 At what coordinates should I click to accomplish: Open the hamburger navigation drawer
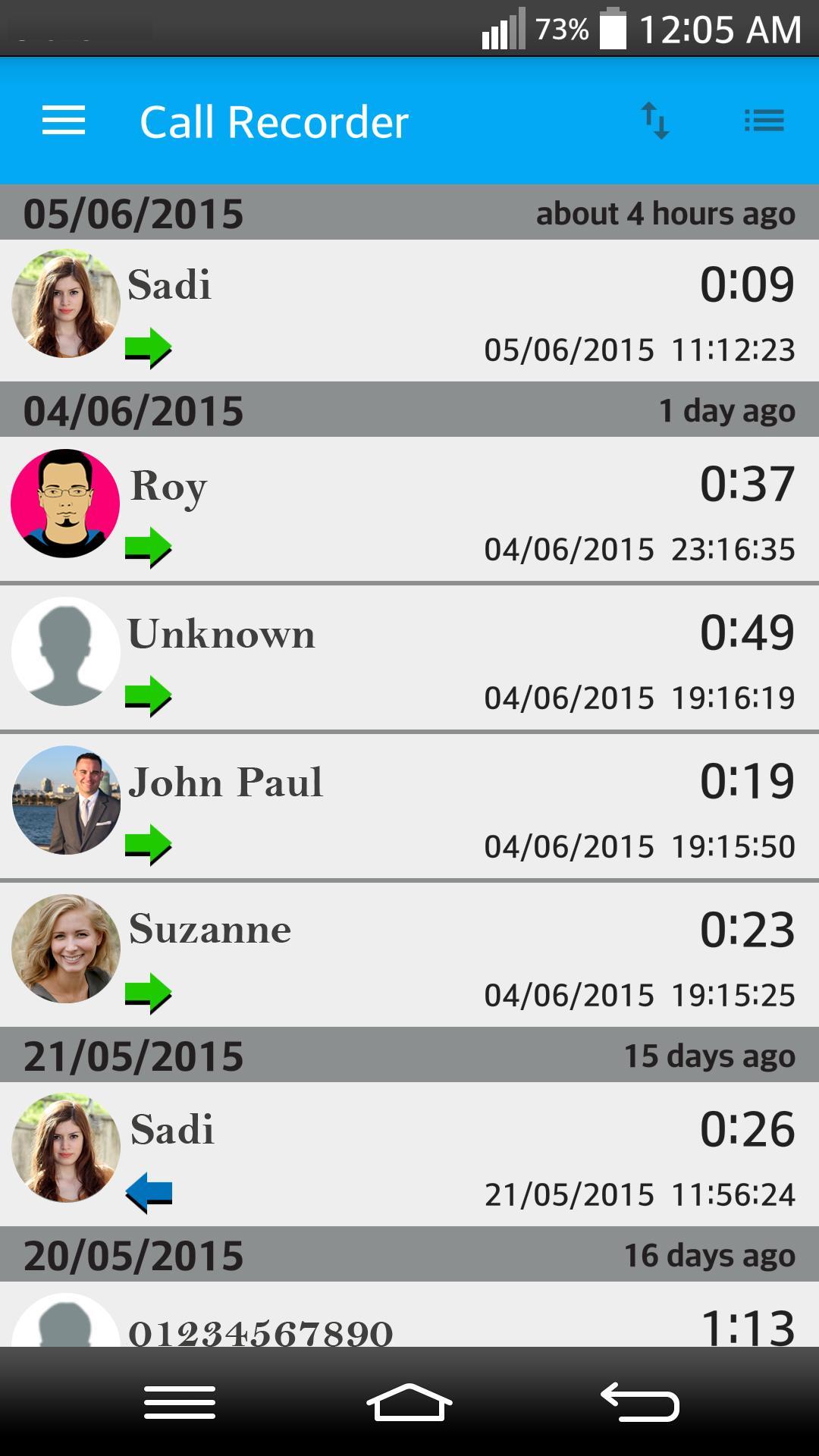click(64, 121)
